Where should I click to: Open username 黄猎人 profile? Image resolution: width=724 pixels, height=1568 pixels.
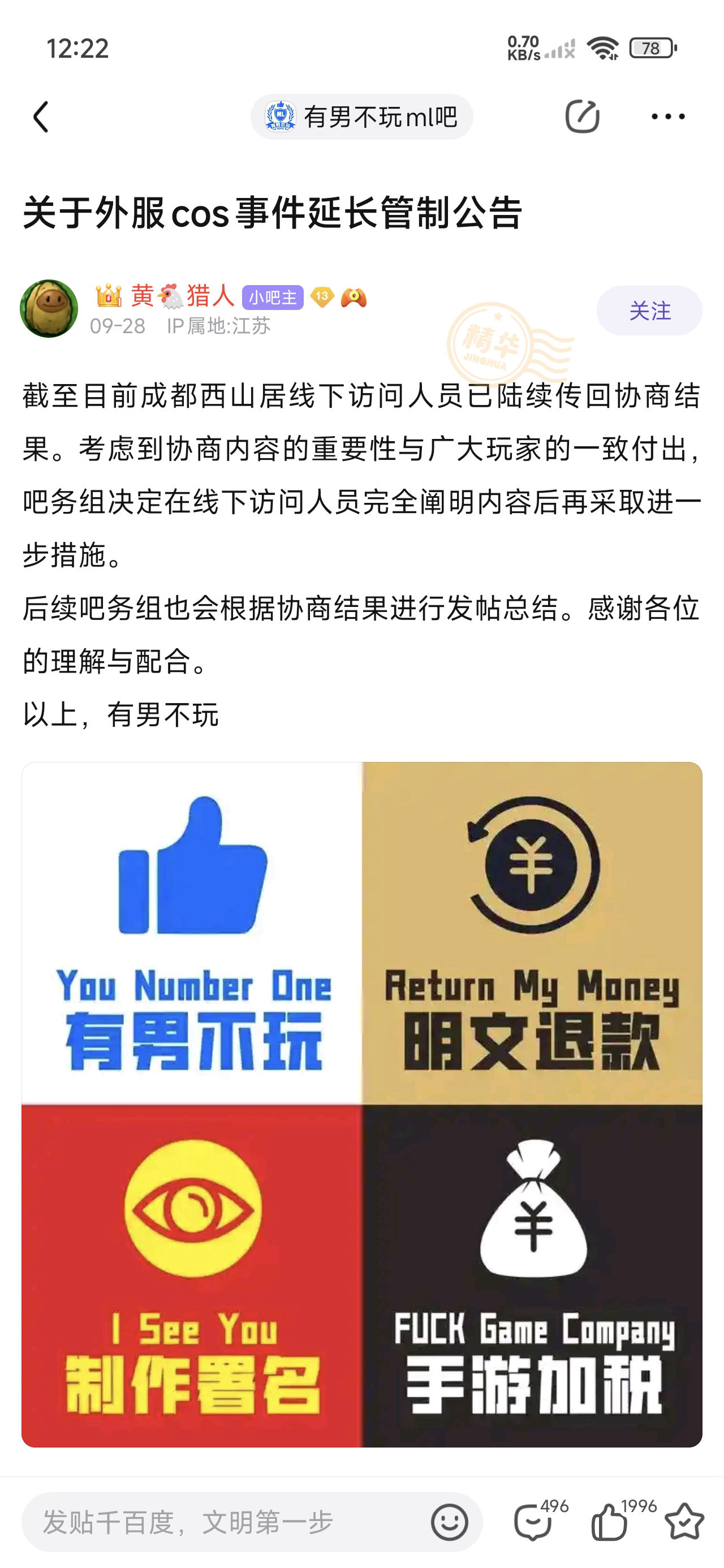click(x=183, y=296)
